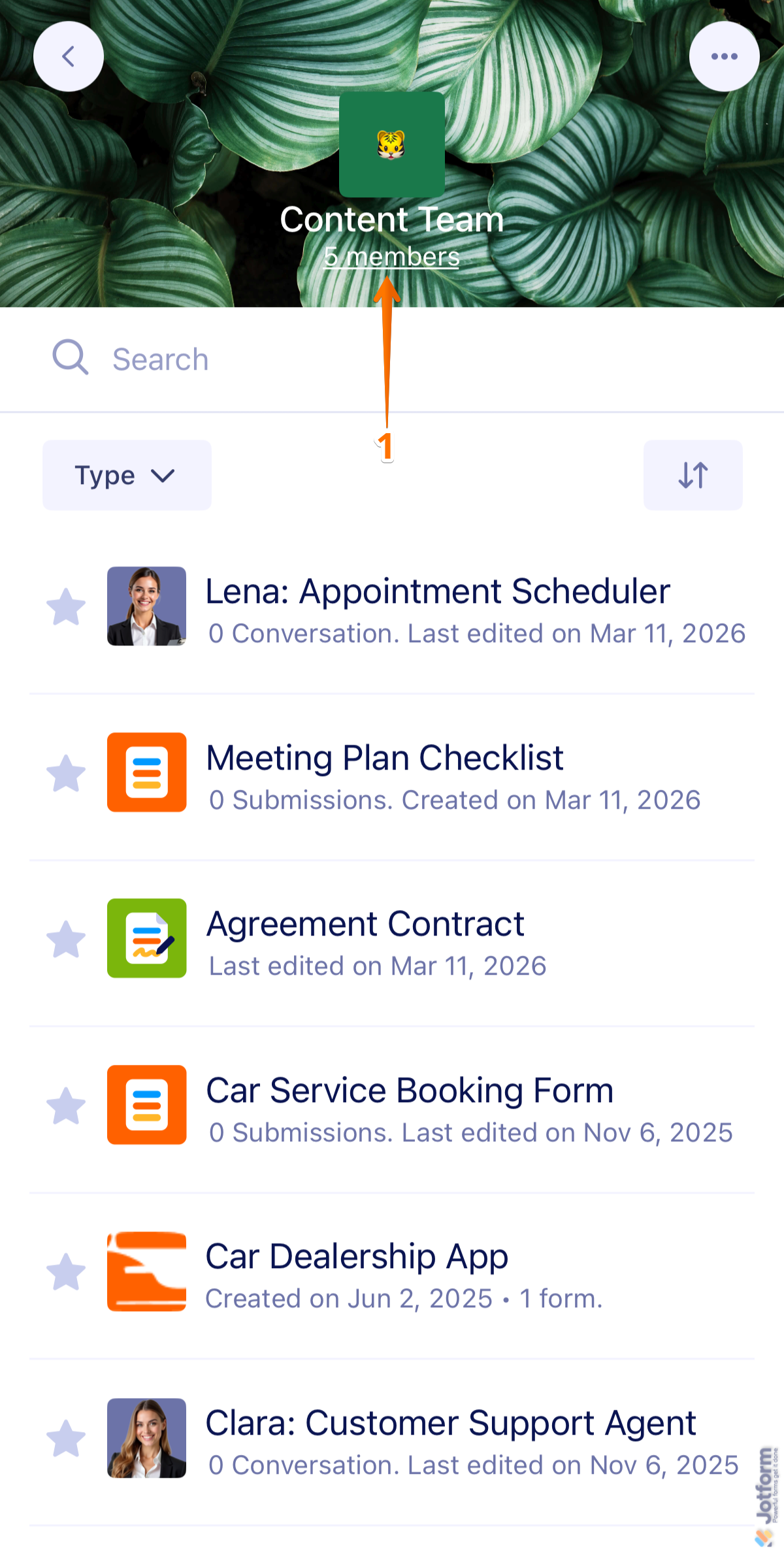Click the Car Service Booking Form icon
The image size is (784, 1568).
click(146, 1105)
